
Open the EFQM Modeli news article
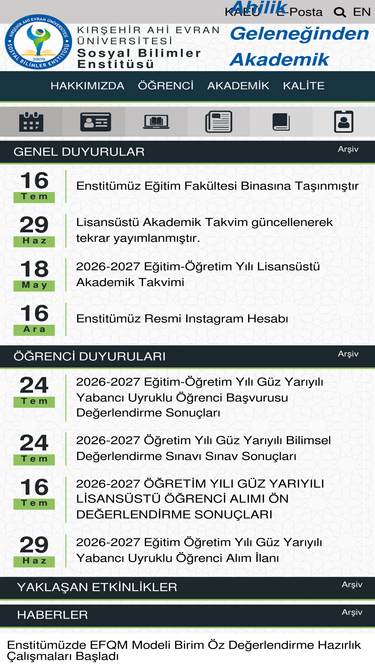tap(184, 650)
